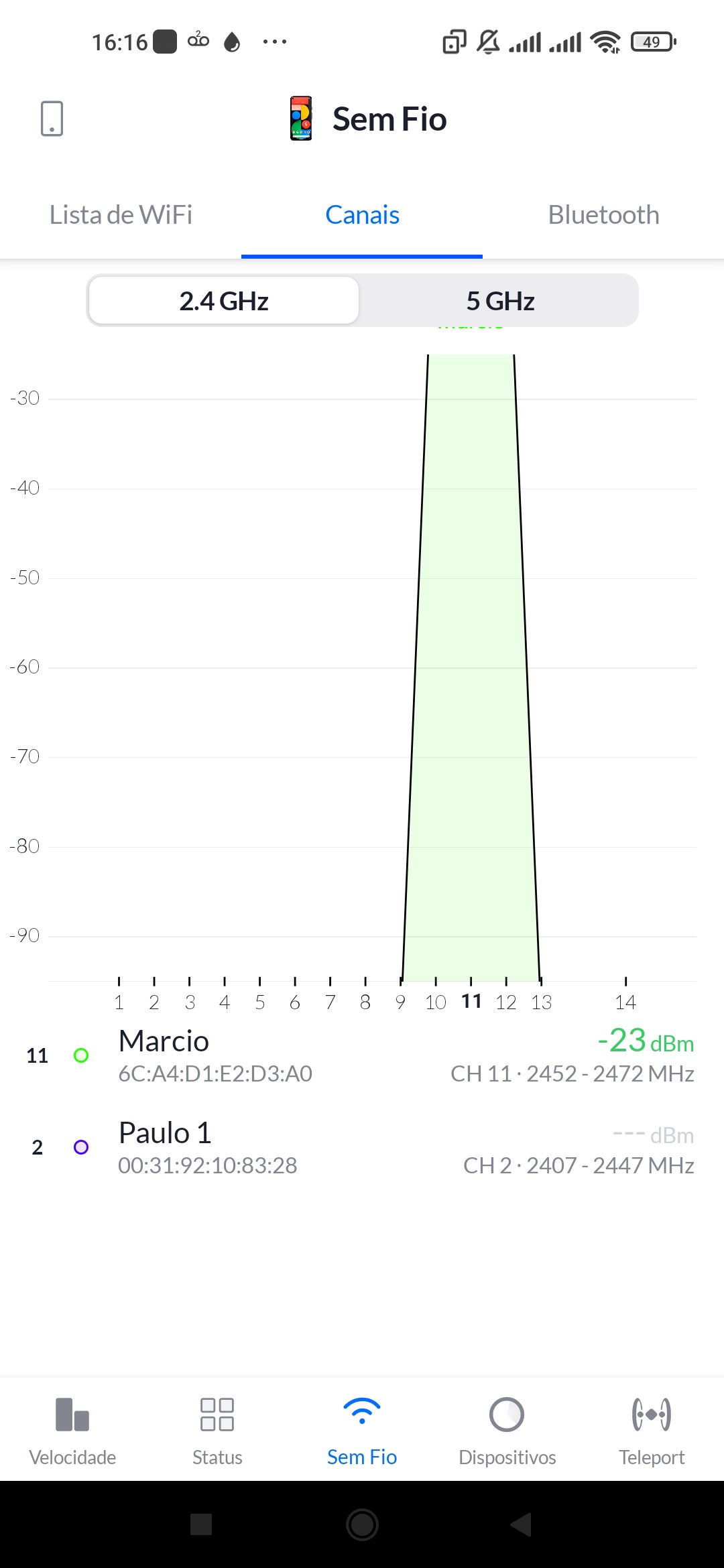View the Dispositivos tab
The height and width of the screenshot is (1568, 724).
point(507,1429)
